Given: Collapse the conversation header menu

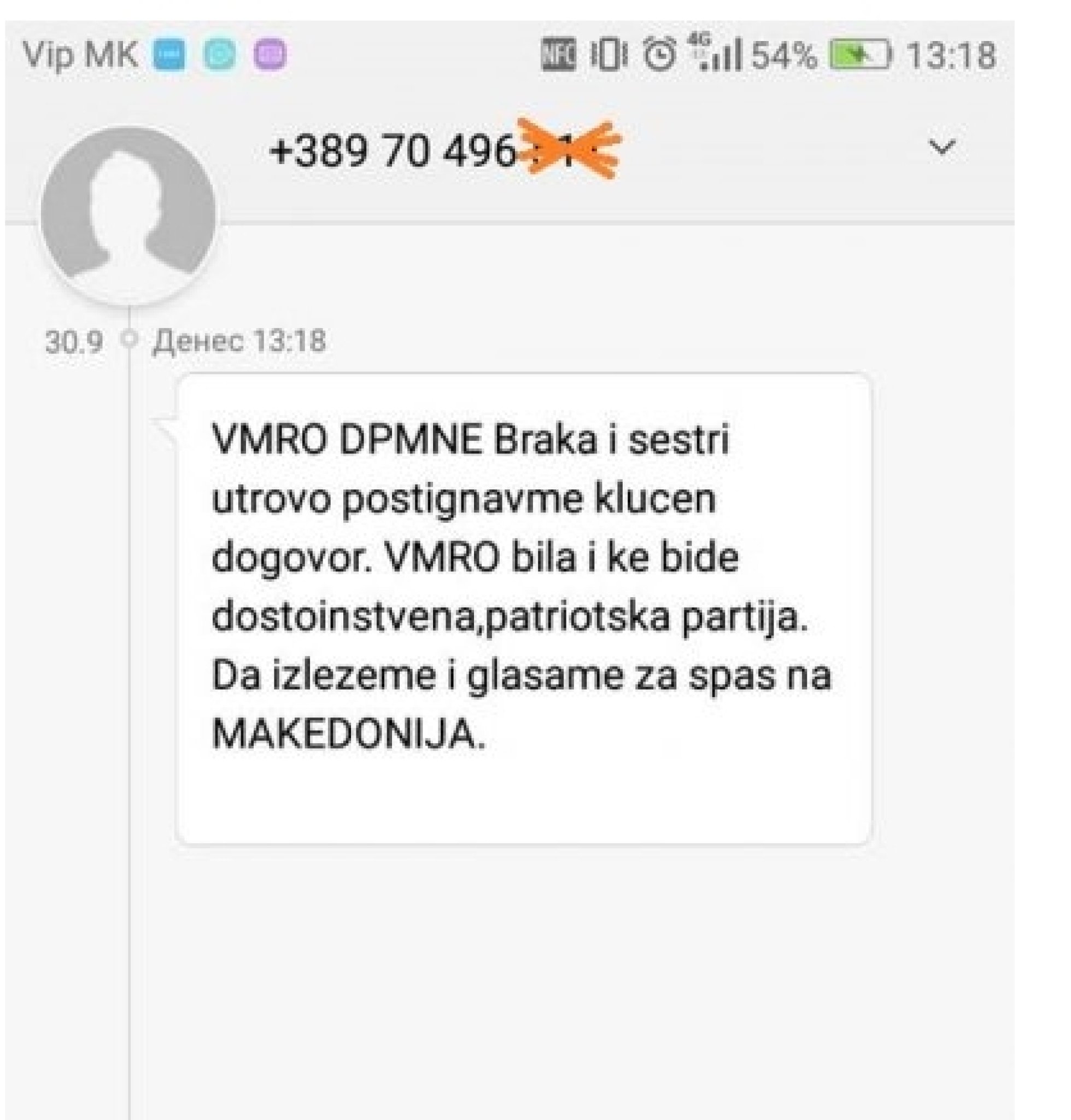Looking at the screenshot, I should 943,147.
